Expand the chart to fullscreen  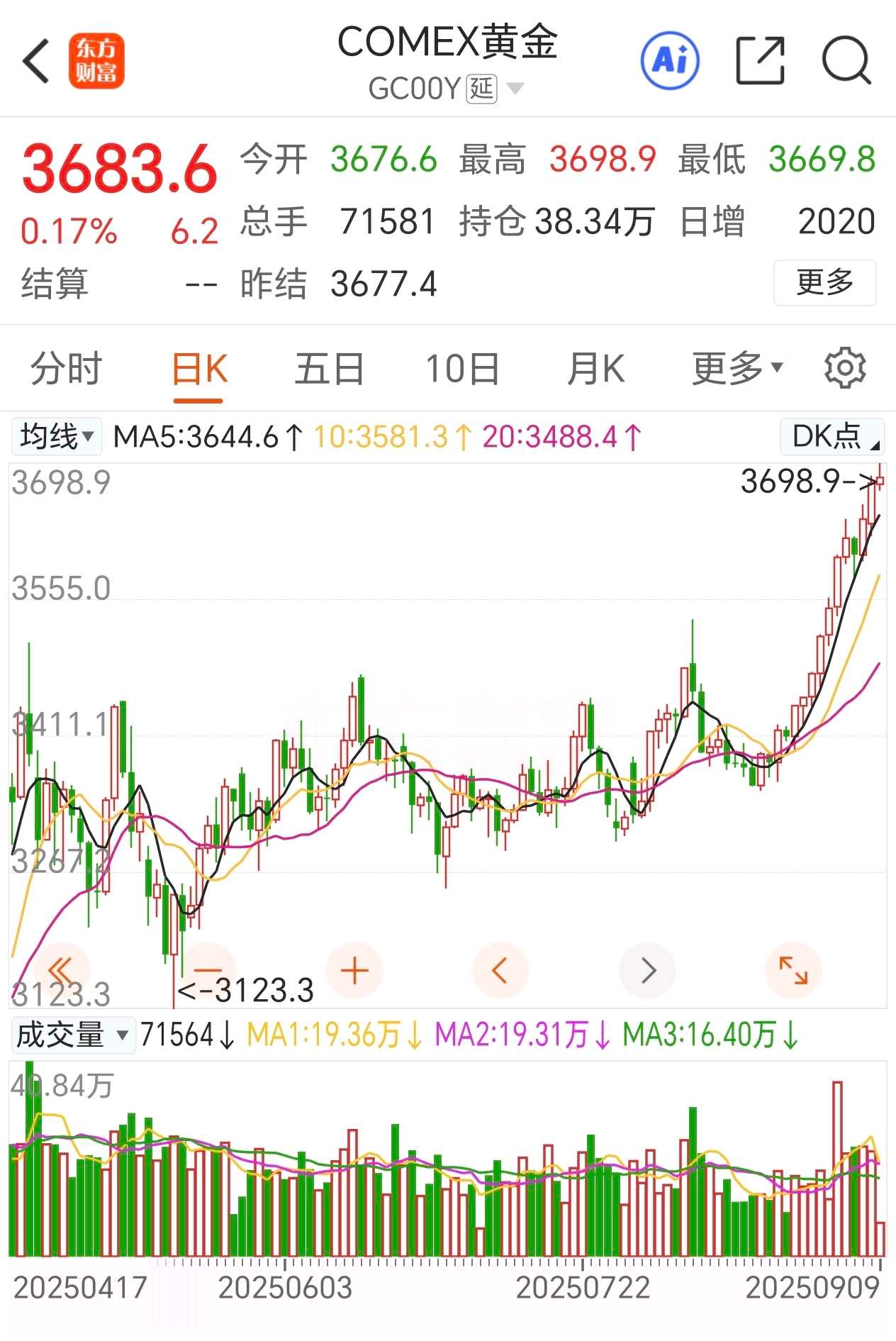793,970
